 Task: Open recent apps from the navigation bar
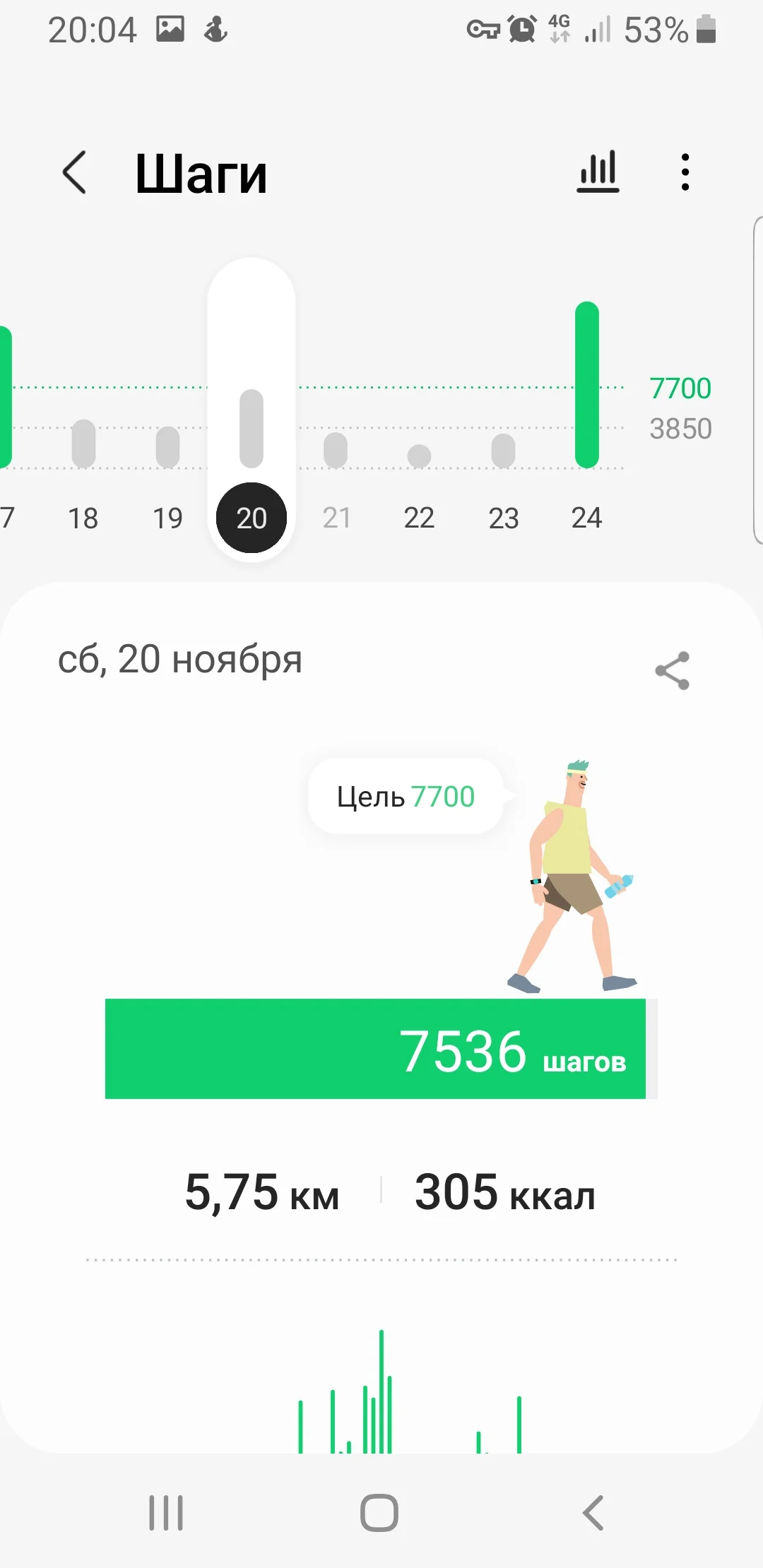(166, 1511)
